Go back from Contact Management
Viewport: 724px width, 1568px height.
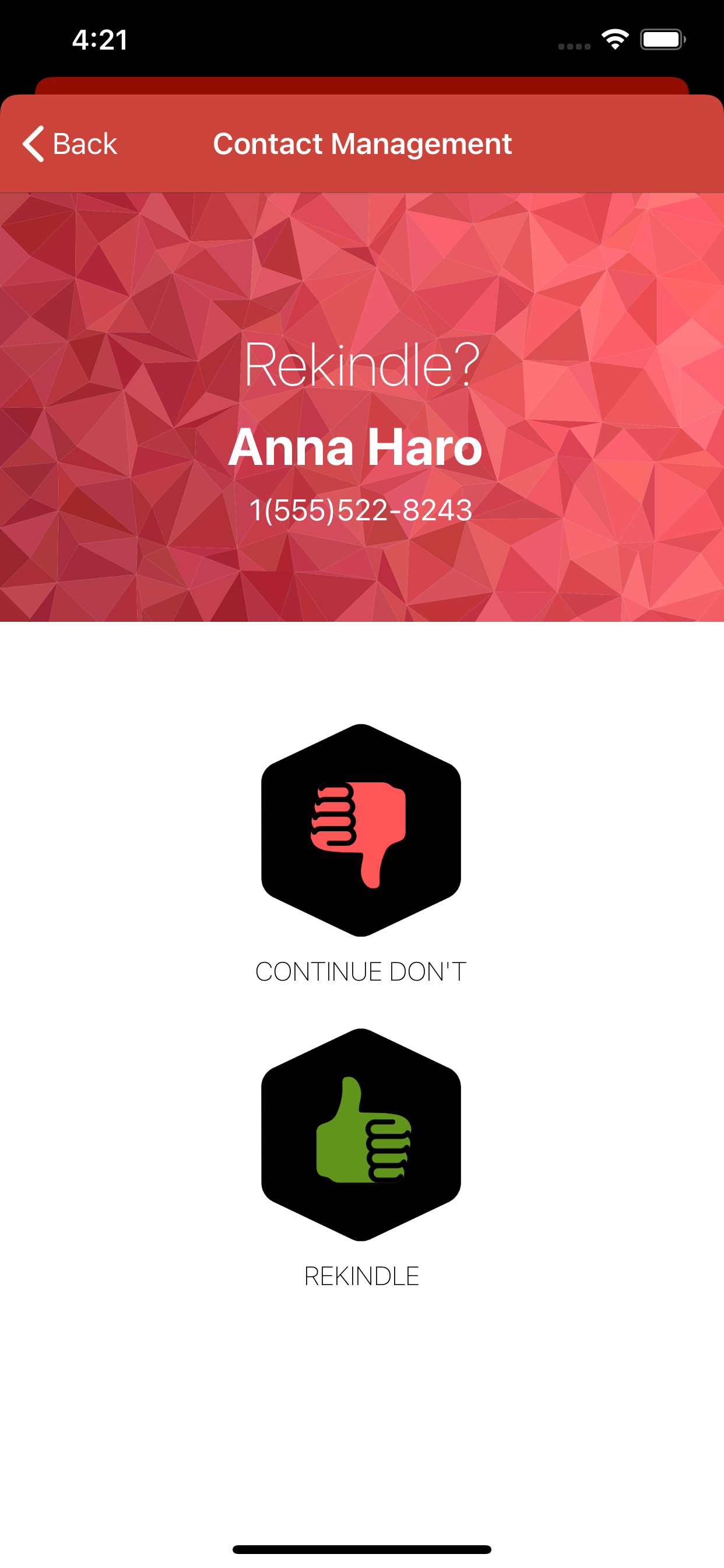pos(69,143)
